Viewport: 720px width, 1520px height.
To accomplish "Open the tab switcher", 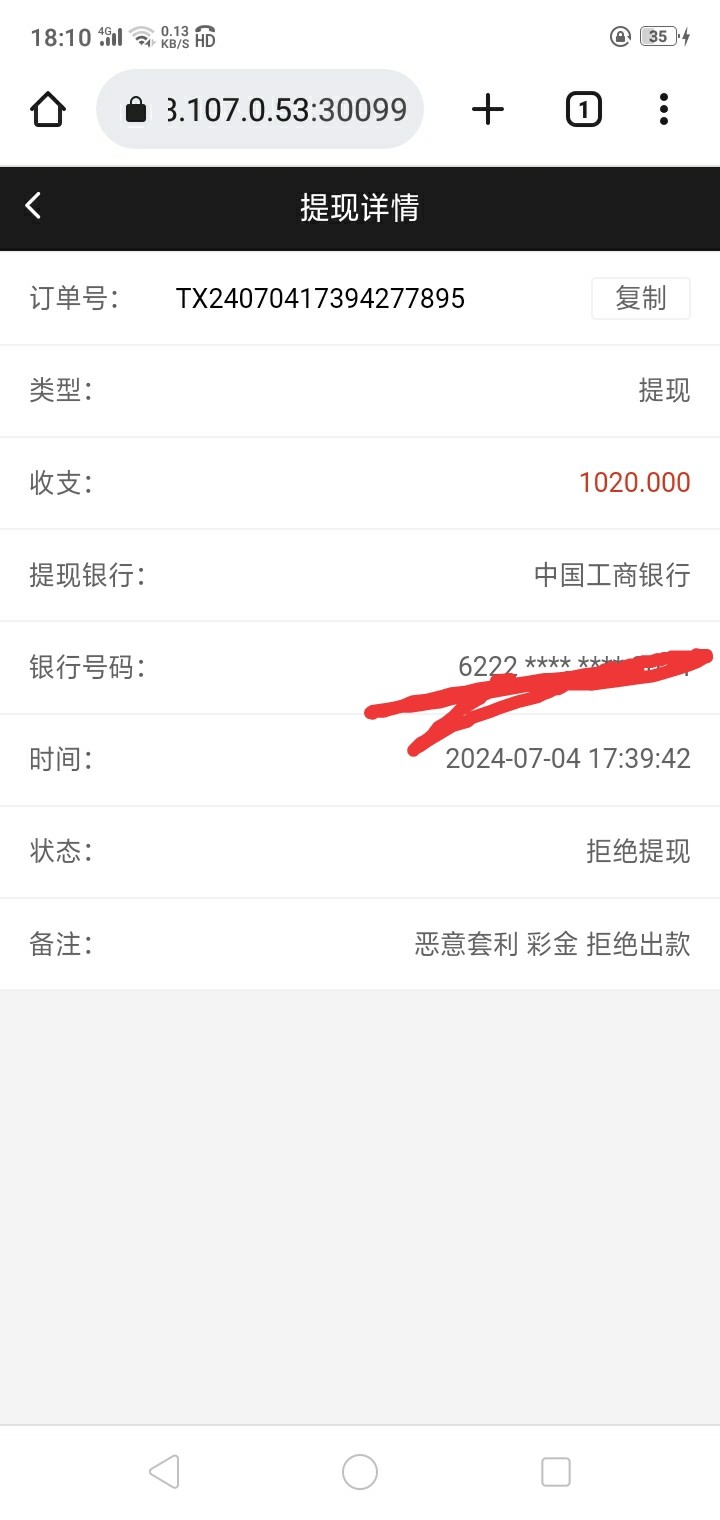I will coord(583,109).
